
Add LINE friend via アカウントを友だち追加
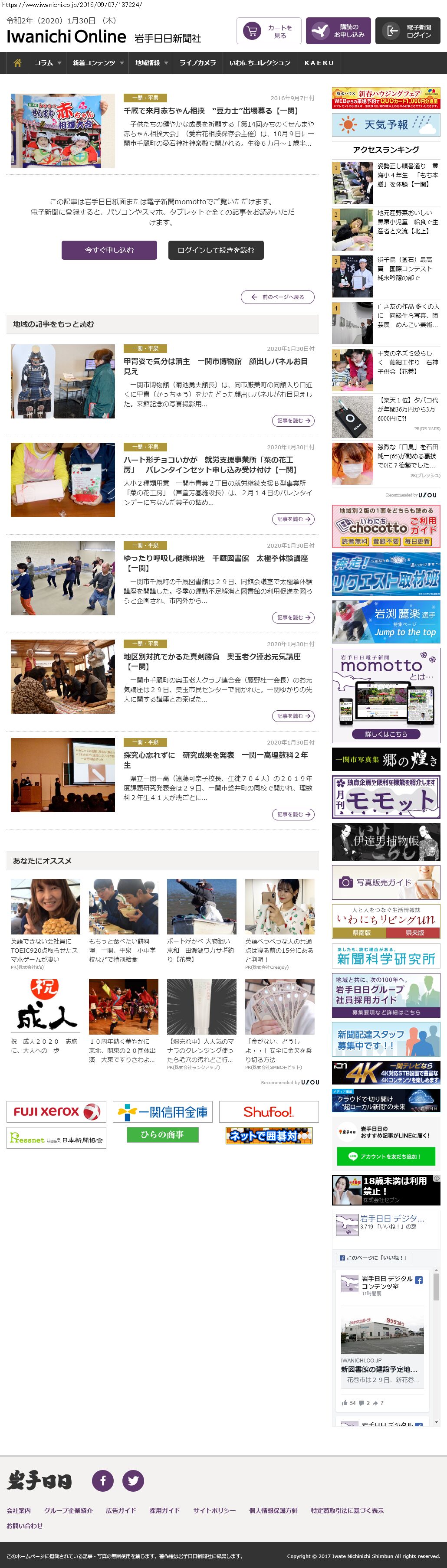pyautogui.click(x=385, y=1156)
